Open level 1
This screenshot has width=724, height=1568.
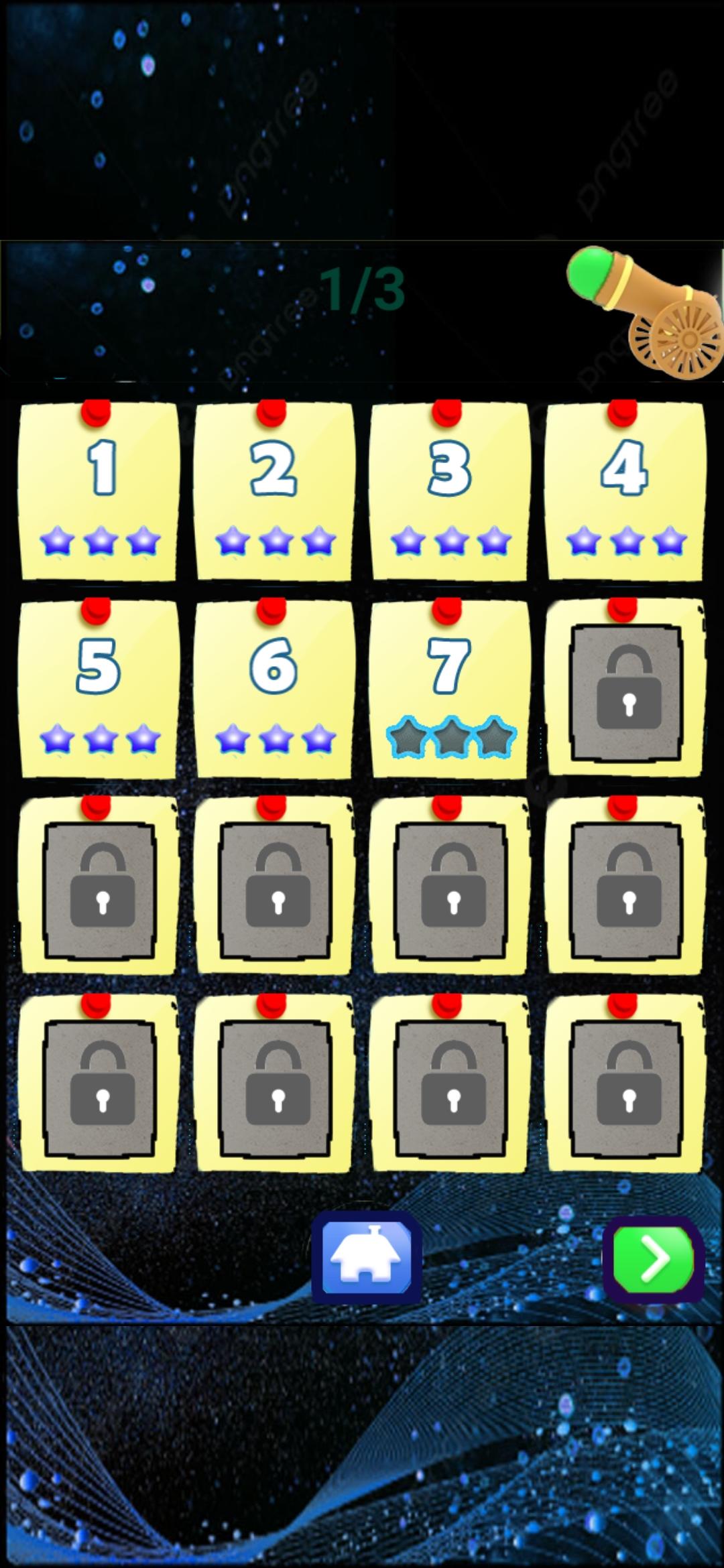[99, 493]
